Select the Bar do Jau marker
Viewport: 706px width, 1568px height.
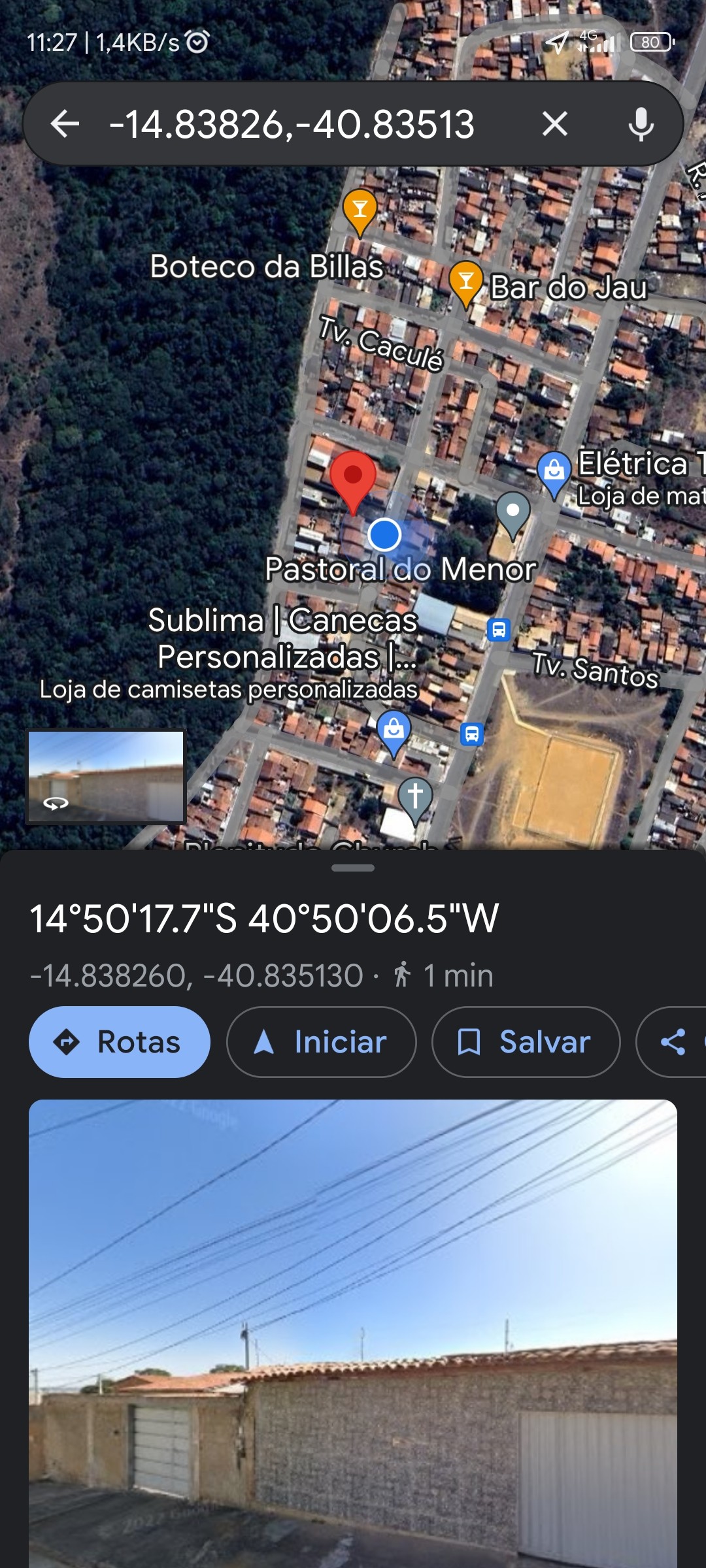pyautogui.click(x=466, y=282)
